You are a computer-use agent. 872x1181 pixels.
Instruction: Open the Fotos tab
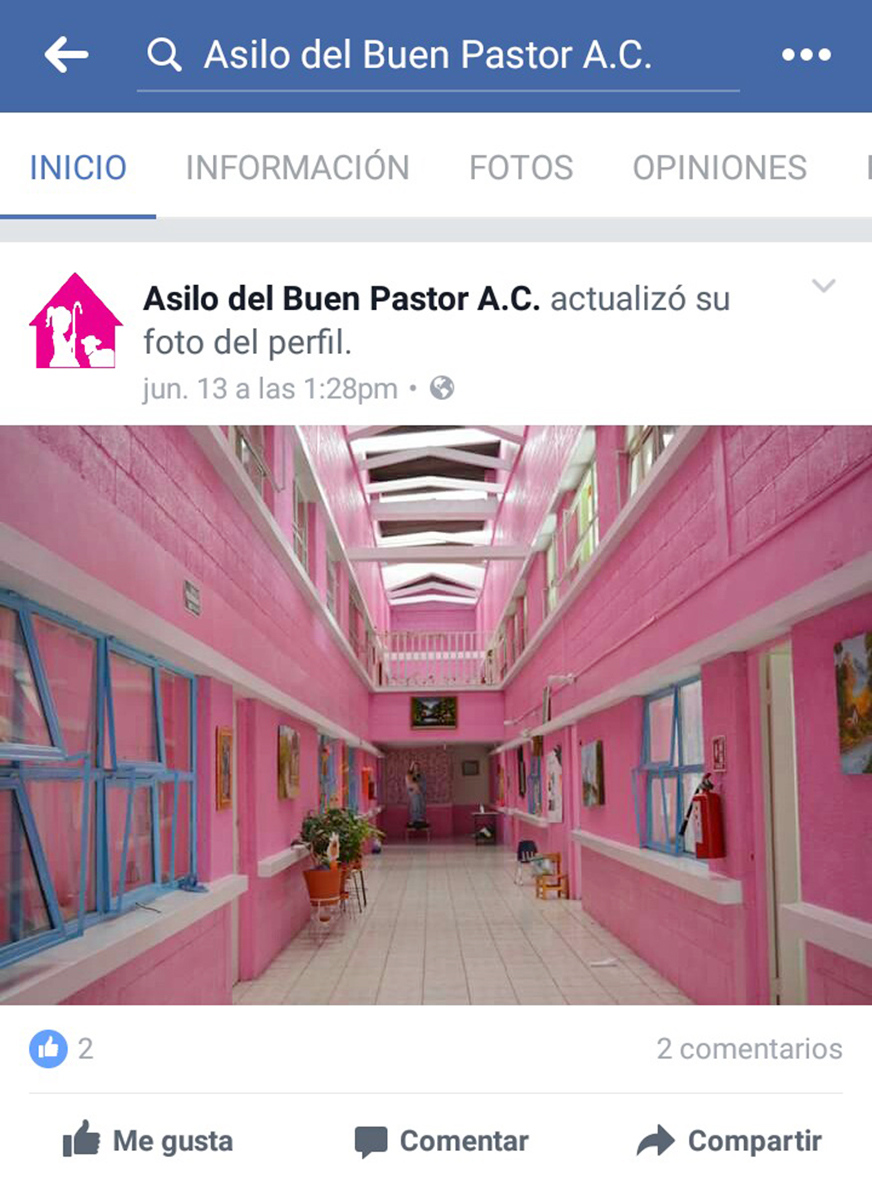[x=521, y=168]
